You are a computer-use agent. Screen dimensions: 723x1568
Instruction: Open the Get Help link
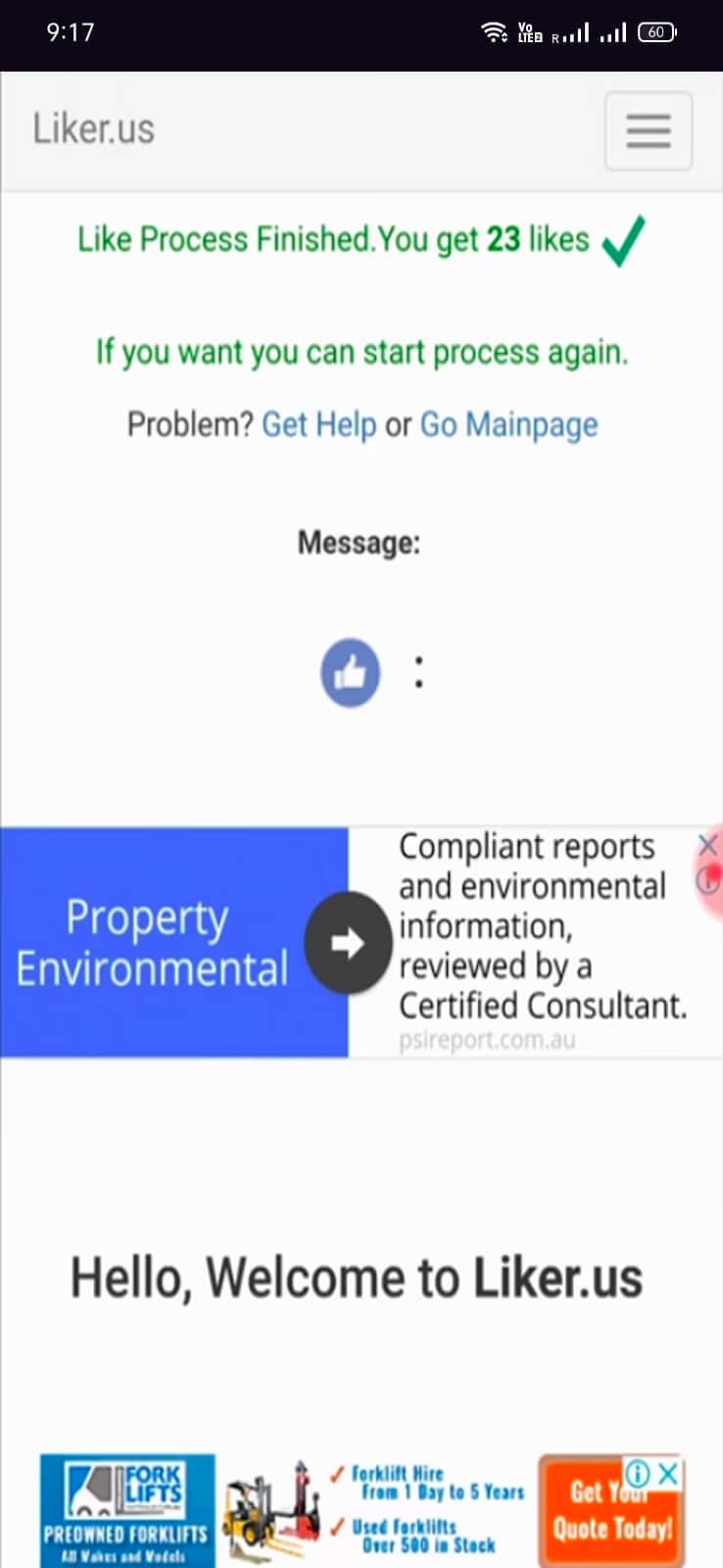(319, 424)
